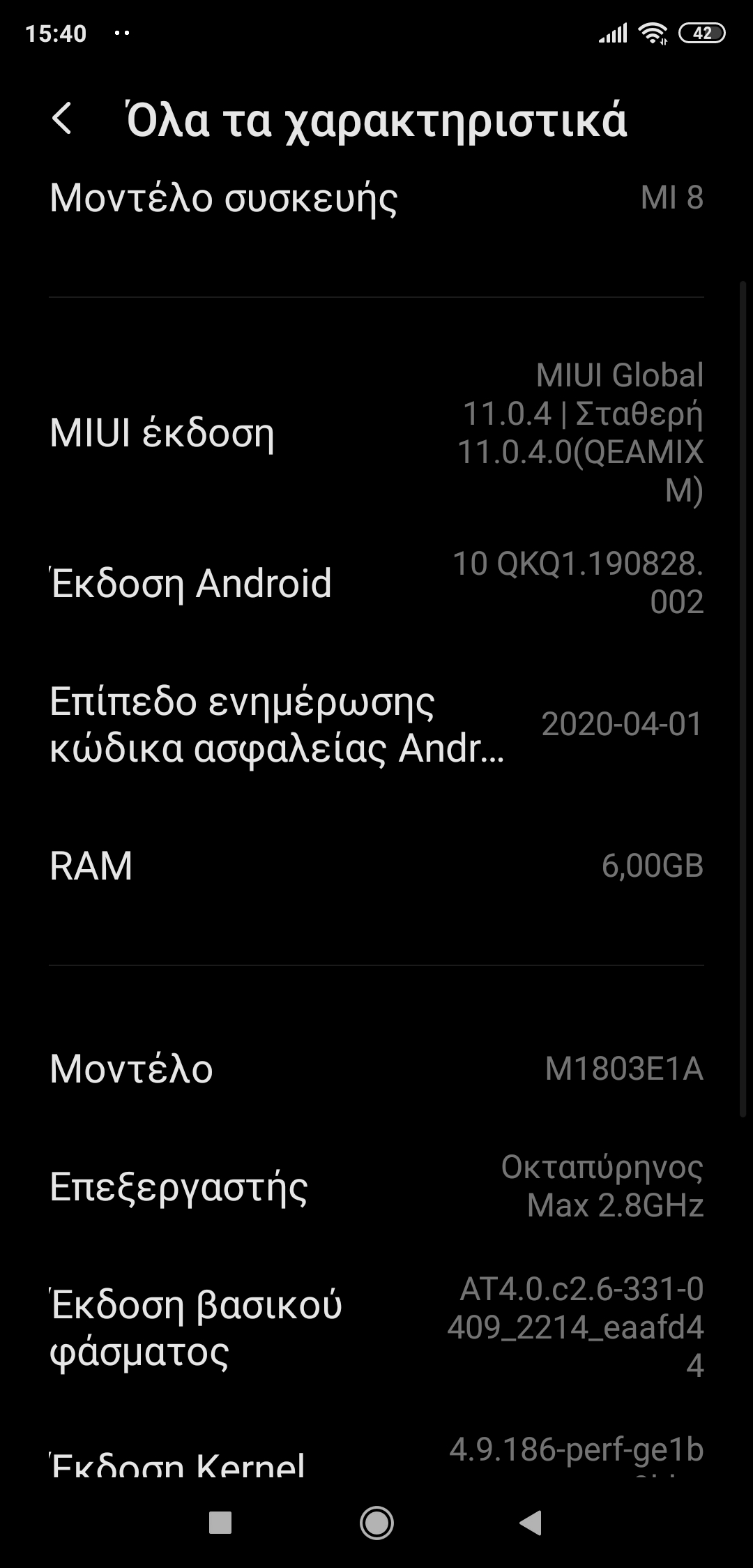Open the Επίπεδο ενημέρωσης κώδικα ασφαλείας row

coord(376,724)
